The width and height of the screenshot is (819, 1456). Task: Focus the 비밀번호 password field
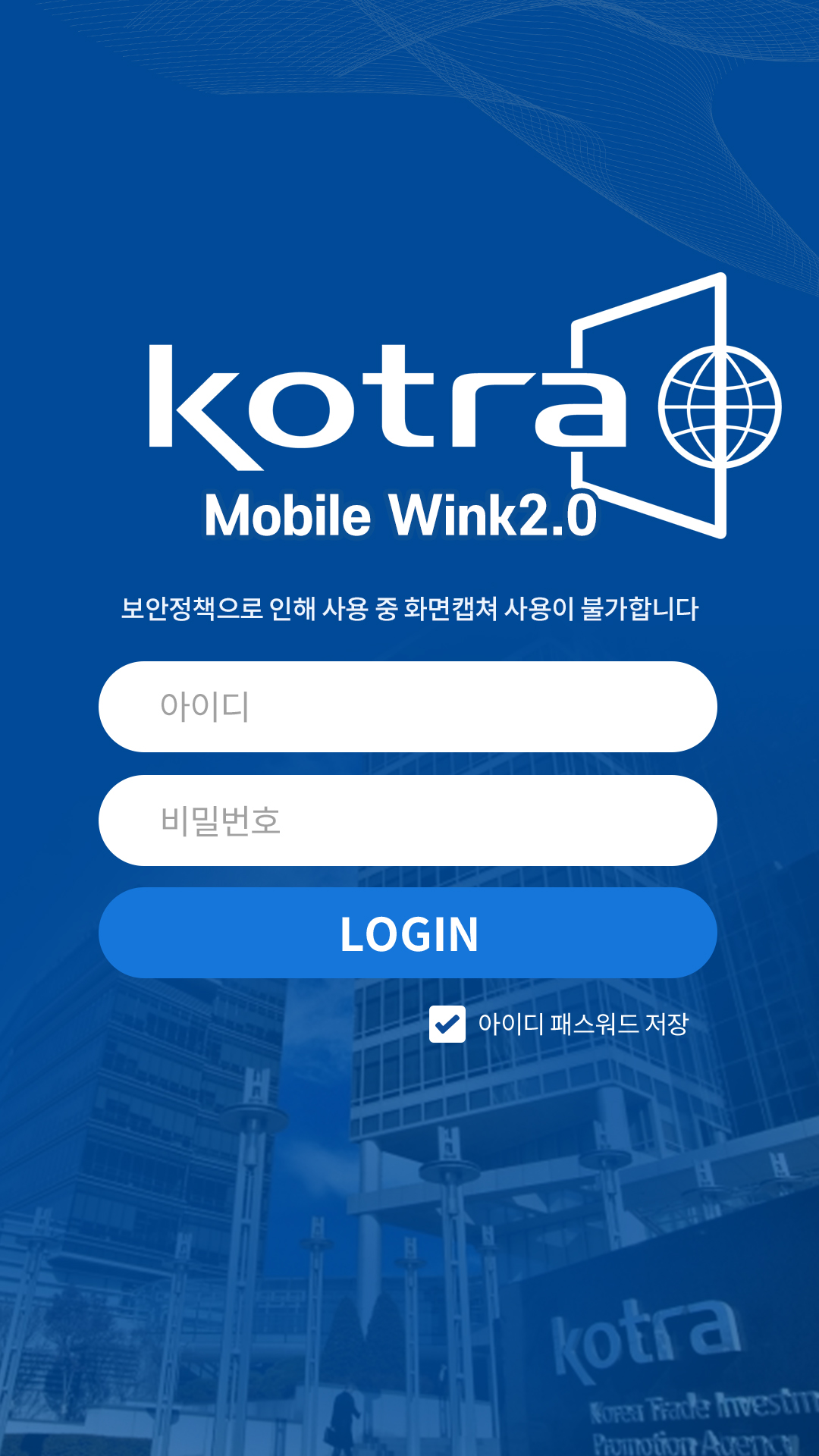click(x=408, y=821)
